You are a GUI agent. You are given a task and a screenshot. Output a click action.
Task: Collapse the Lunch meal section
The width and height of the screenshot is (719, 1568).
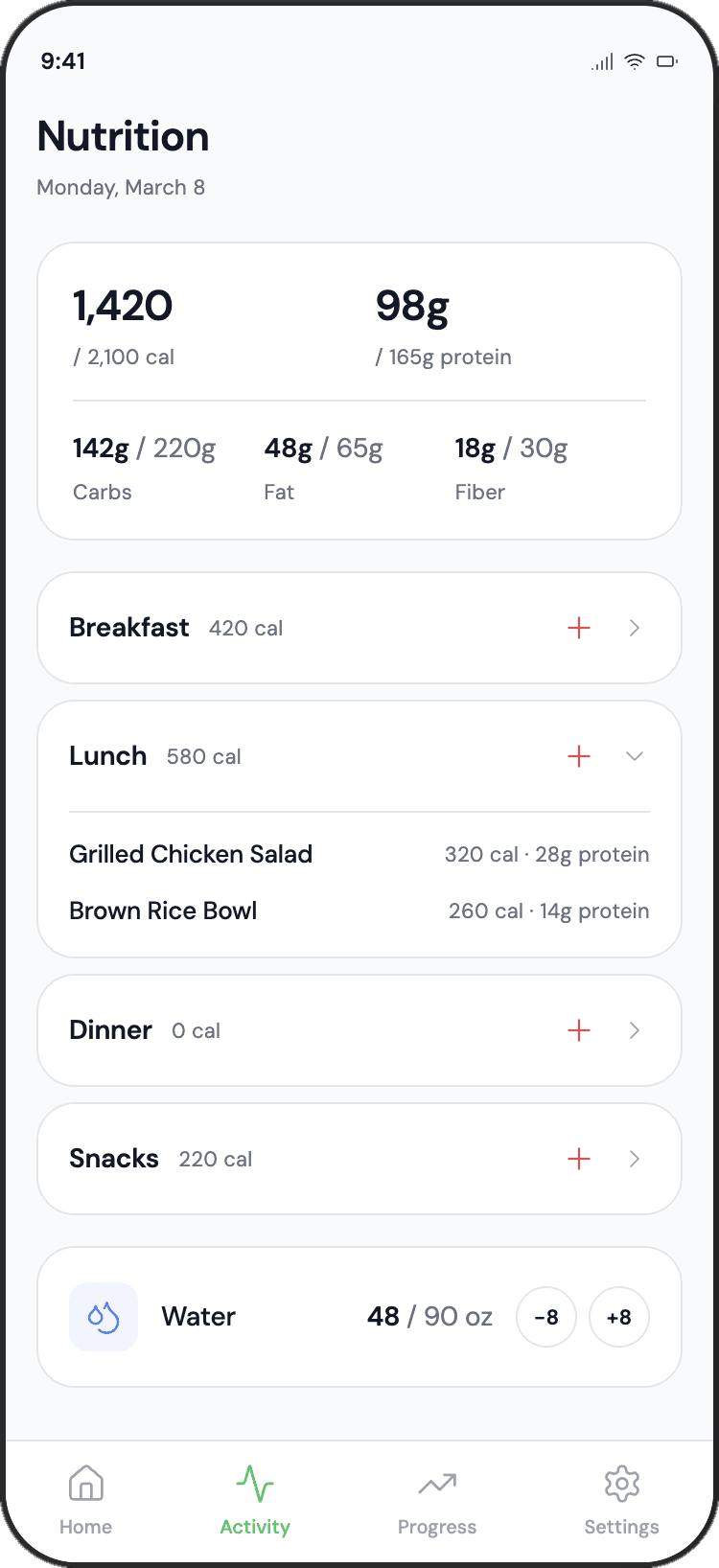click(x=634, y=756)
